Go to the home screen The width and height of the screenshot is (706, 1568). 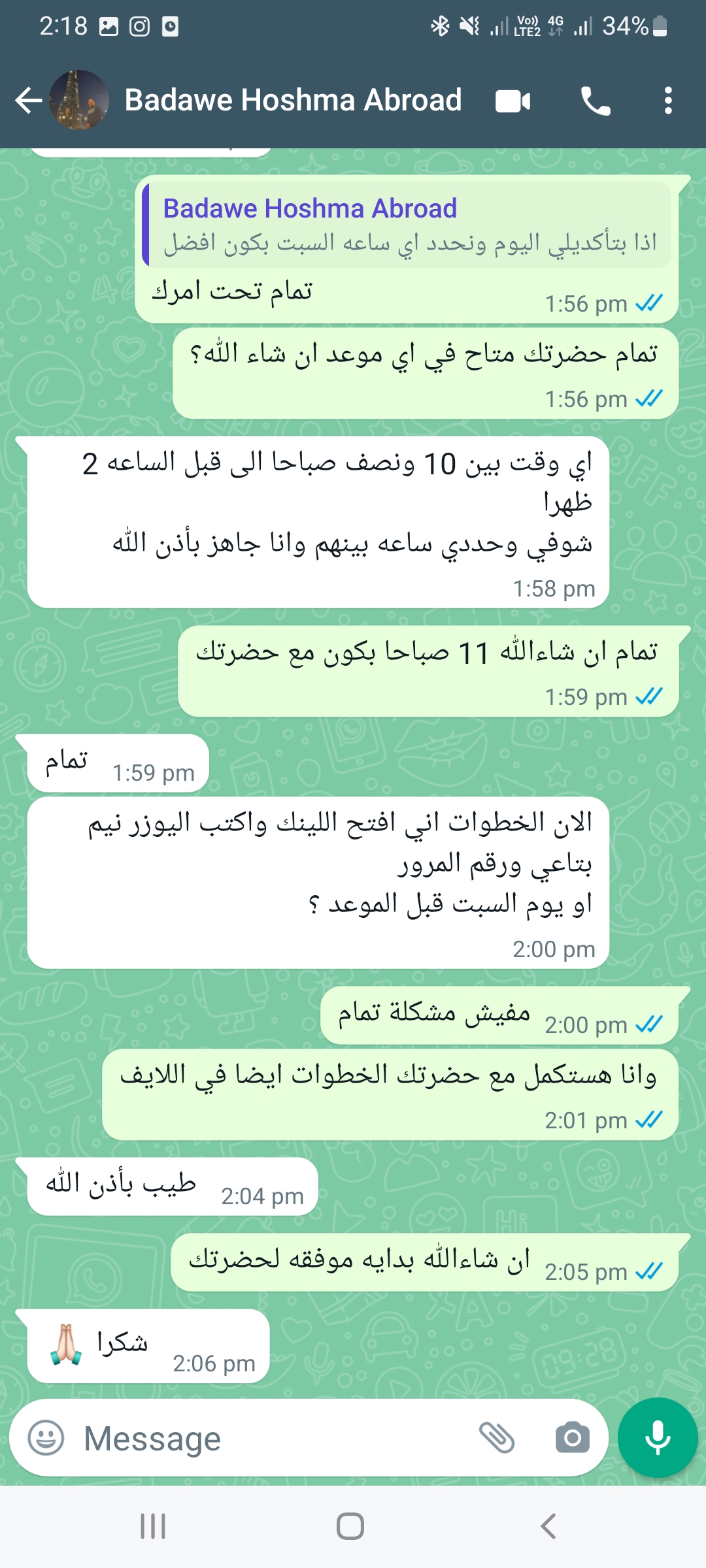click(x=350, y=1526)
